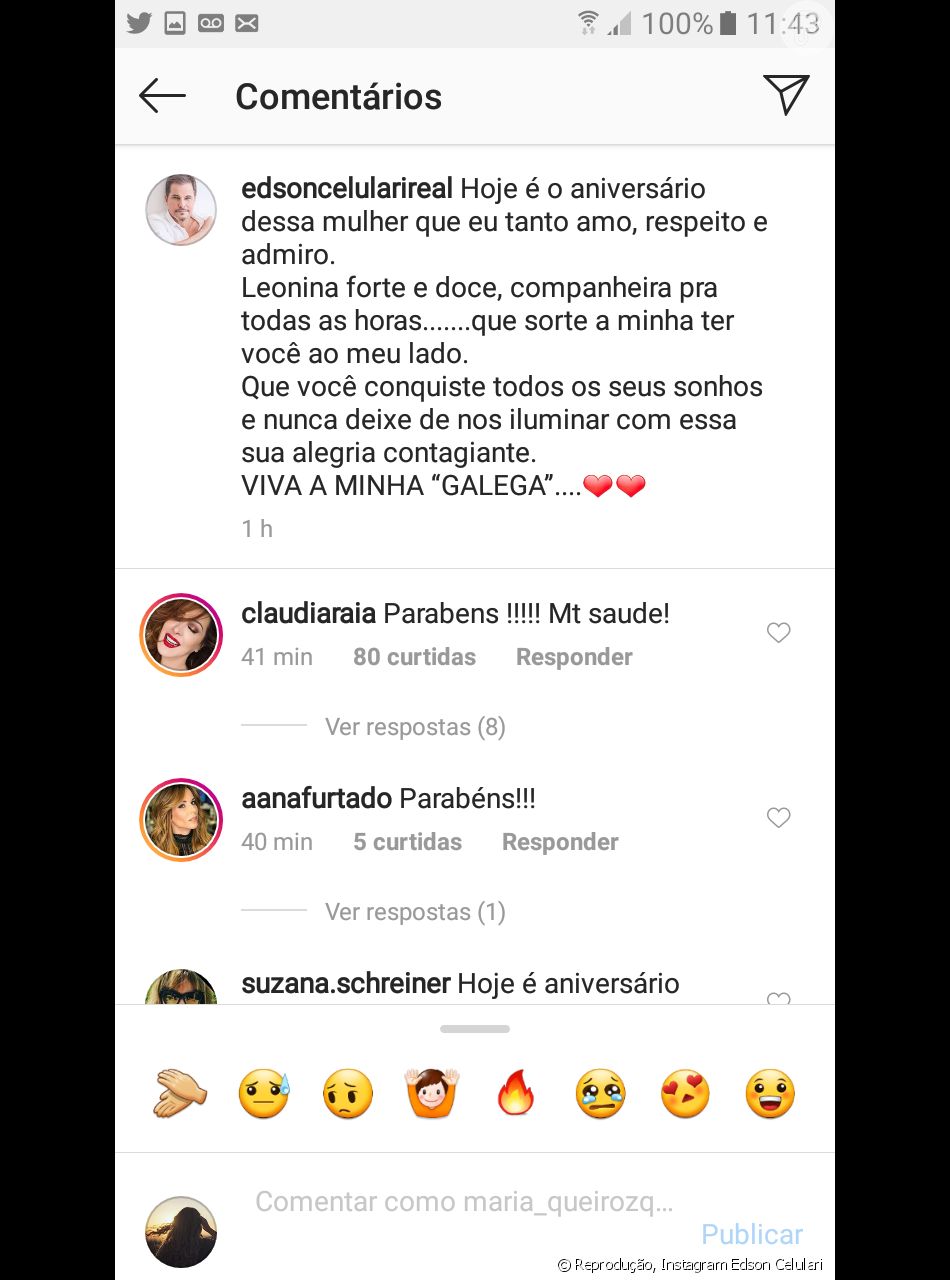
Task: Open claudiaraia's profile avatar
Action: pos(181,635)
